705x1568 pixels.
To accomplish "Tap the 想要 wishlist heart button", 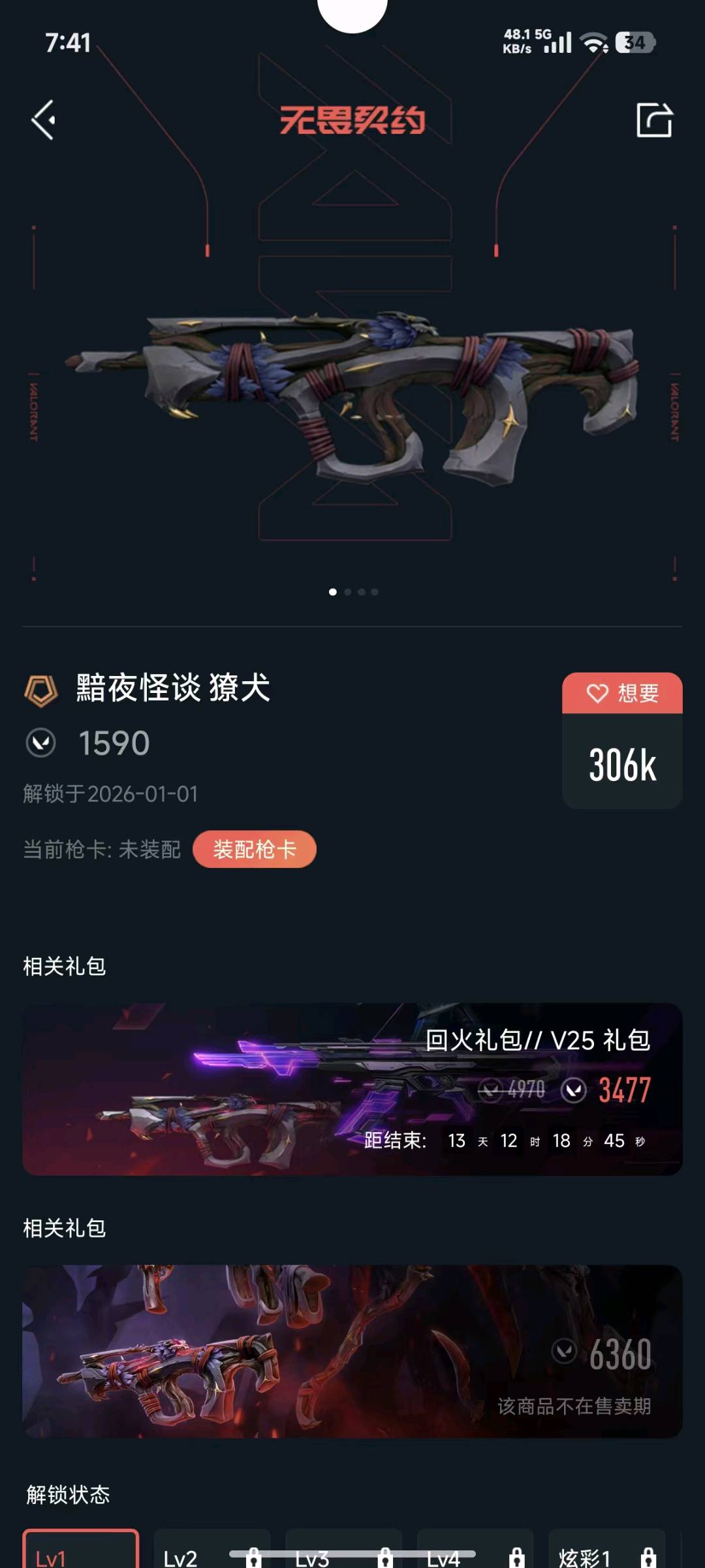I will 622,693.
